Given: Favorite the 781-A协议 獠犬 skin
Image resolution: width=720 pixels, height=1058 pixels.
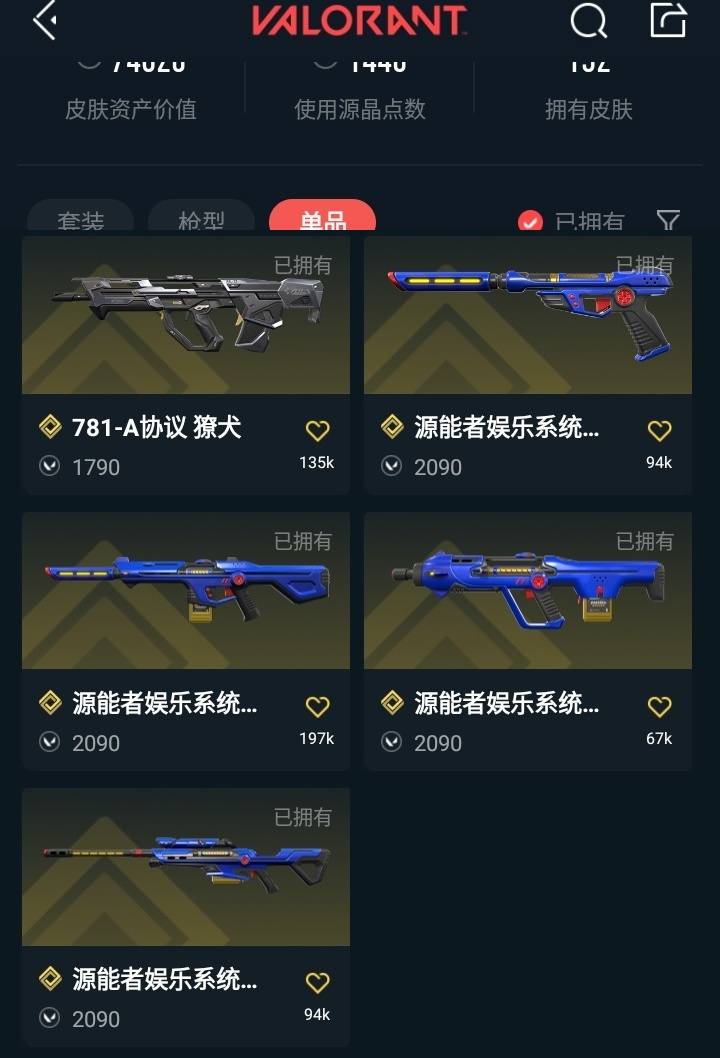Looking at the screenshot, I should (x=318, y=429).
